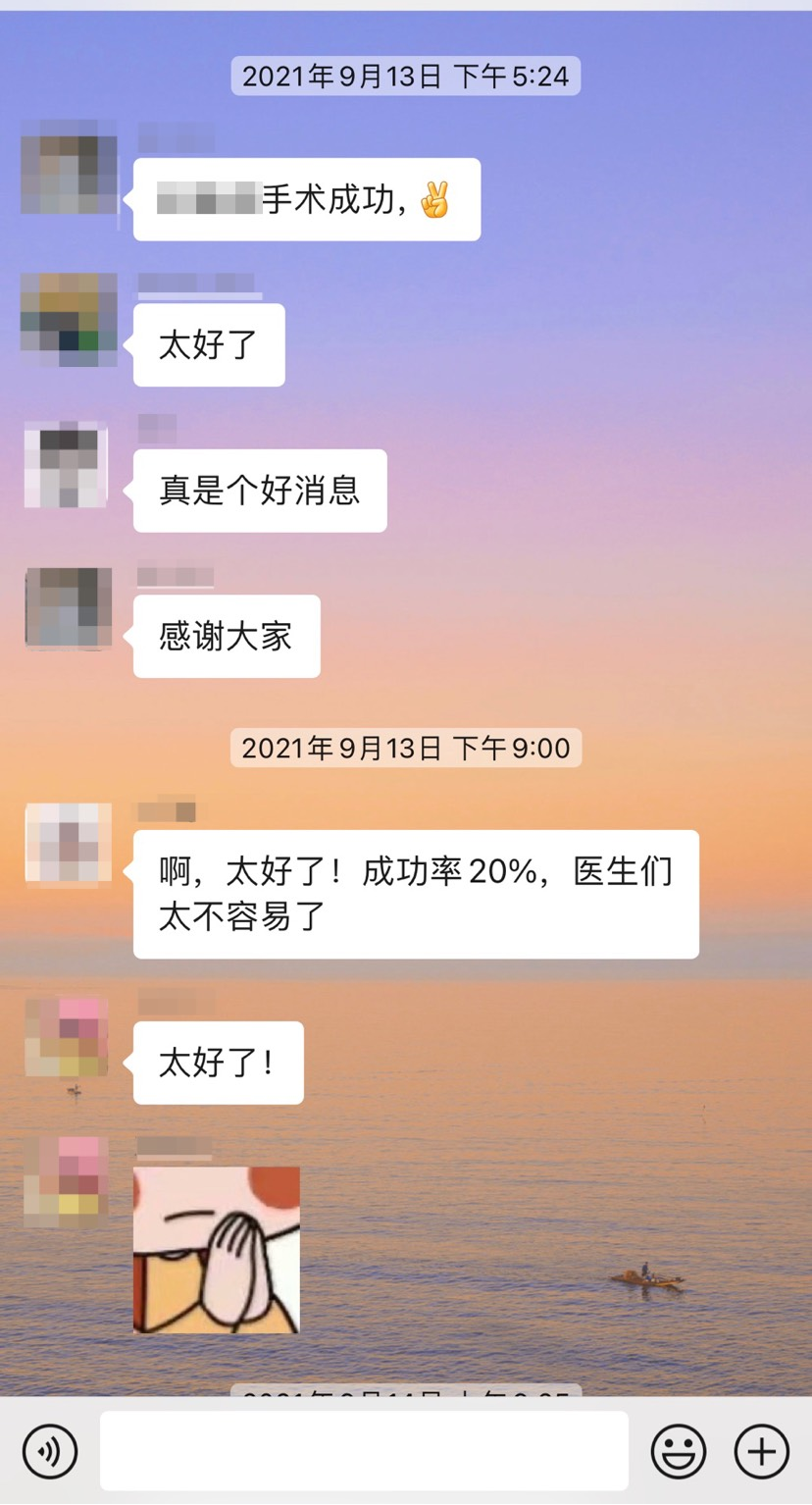
Task: Open avatar beside 成功率20% message
Action: pos(68,844)
